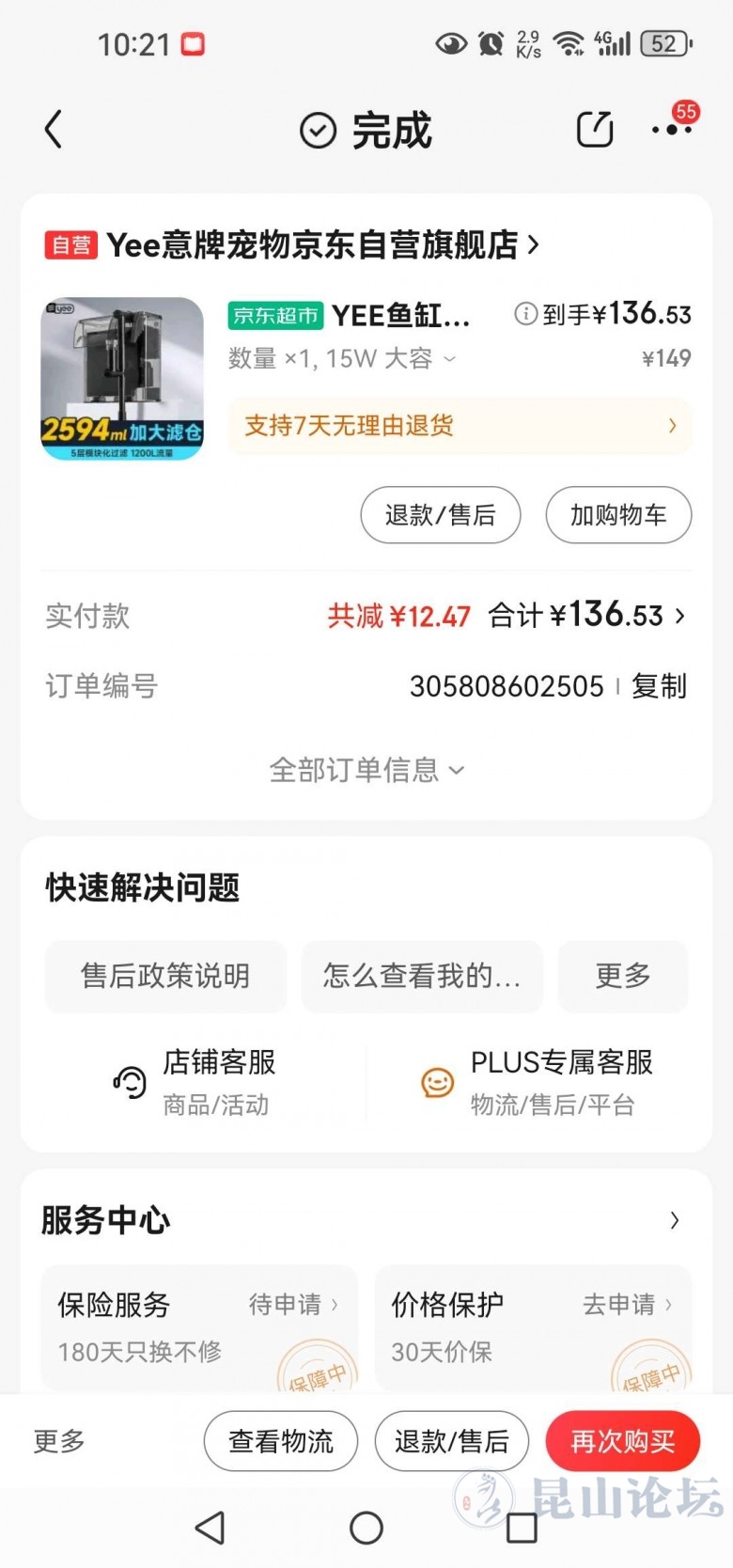
Task: Select the 售后政策说明 question chip
Action: point(165,976)
